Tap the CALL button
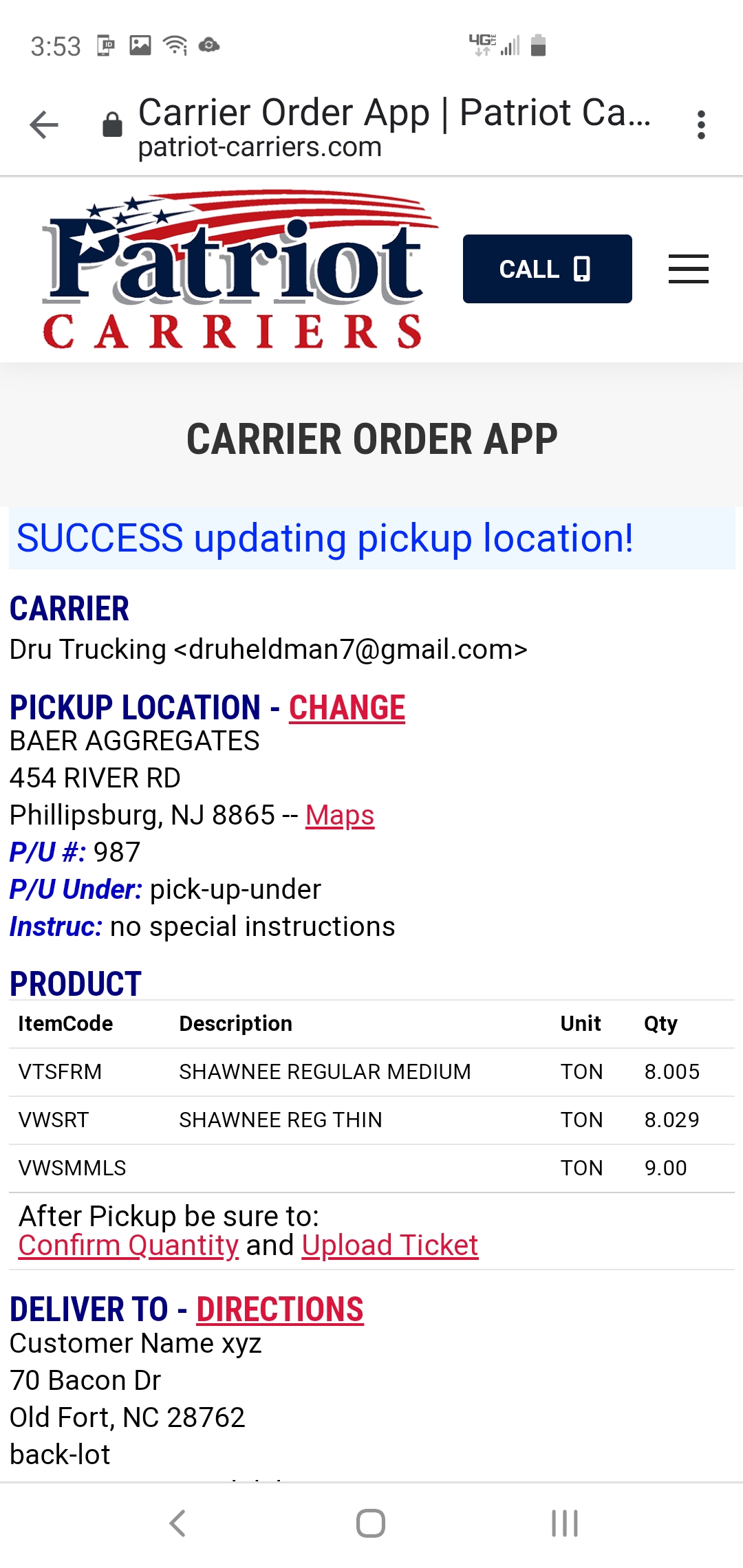This screenshot has height=1568, width=743. coord(547,269)
